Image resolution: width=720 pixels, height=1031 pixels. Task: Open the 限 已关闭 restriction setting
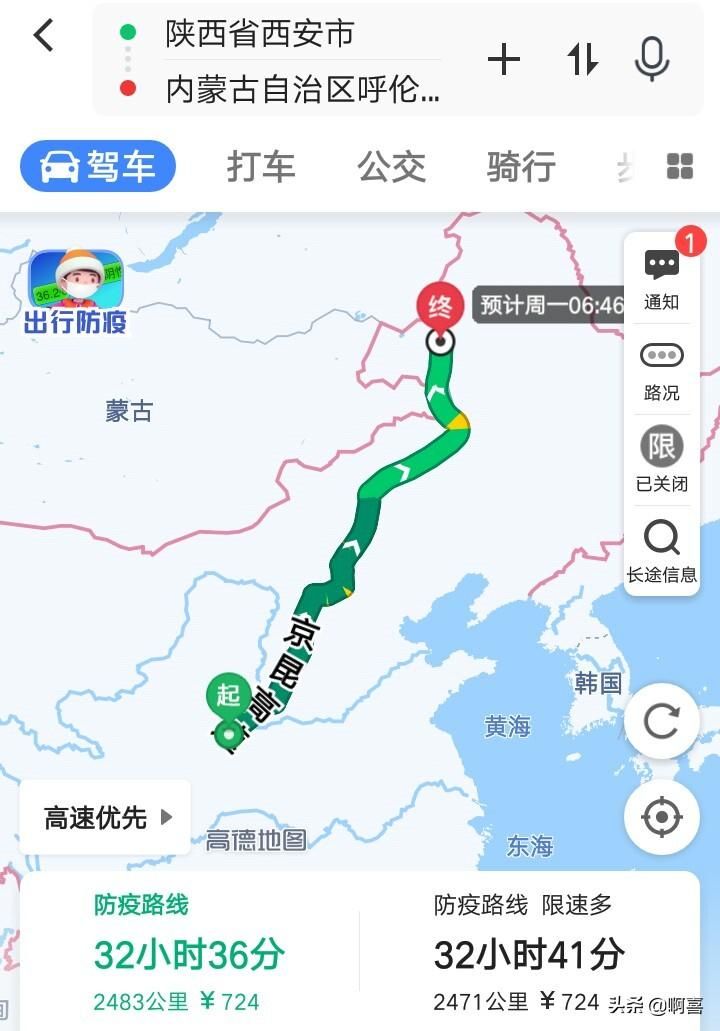[x=662, y=460]
